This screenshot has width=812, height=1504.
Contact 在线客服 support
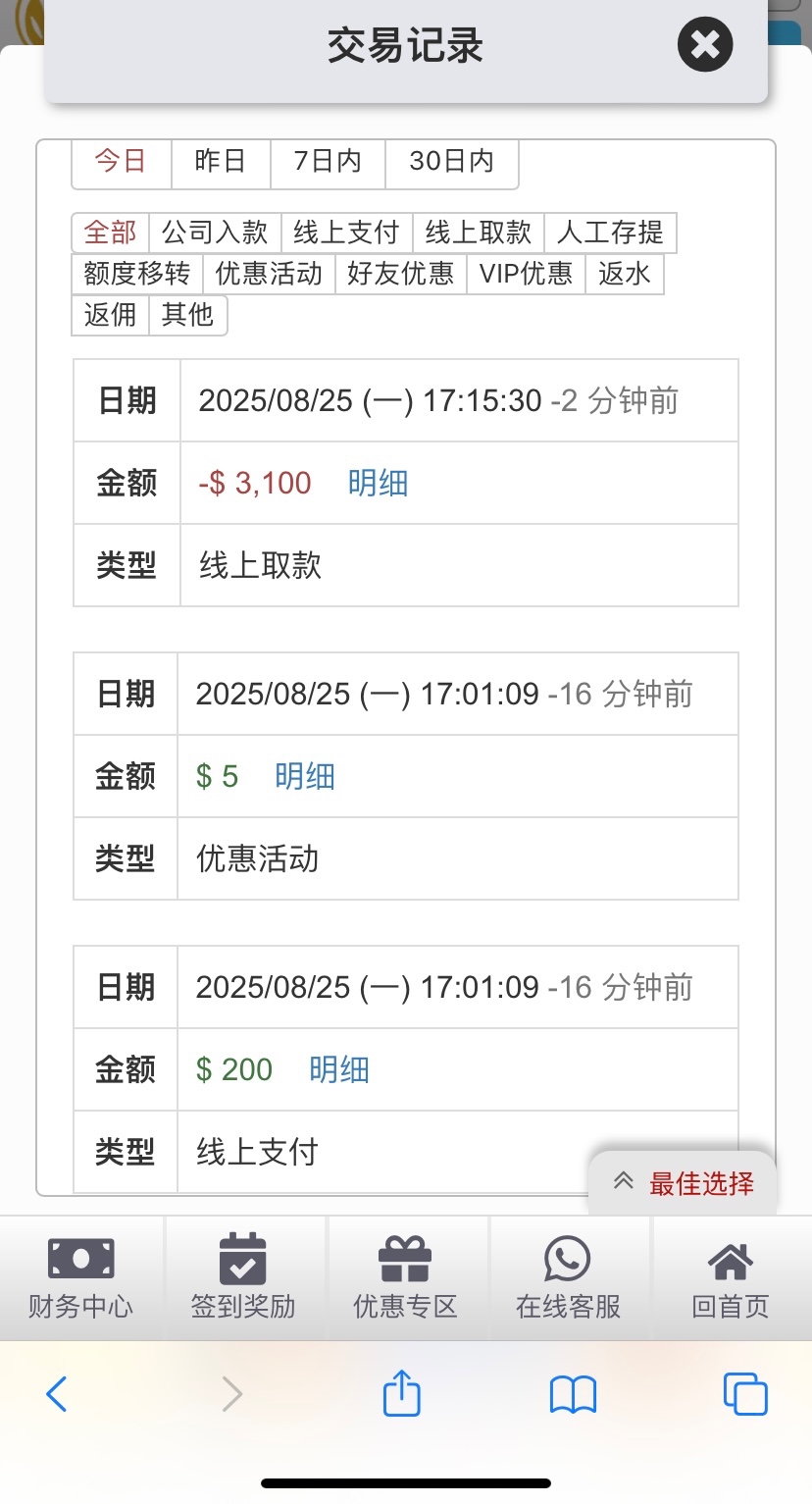(x=568, y=1277)
